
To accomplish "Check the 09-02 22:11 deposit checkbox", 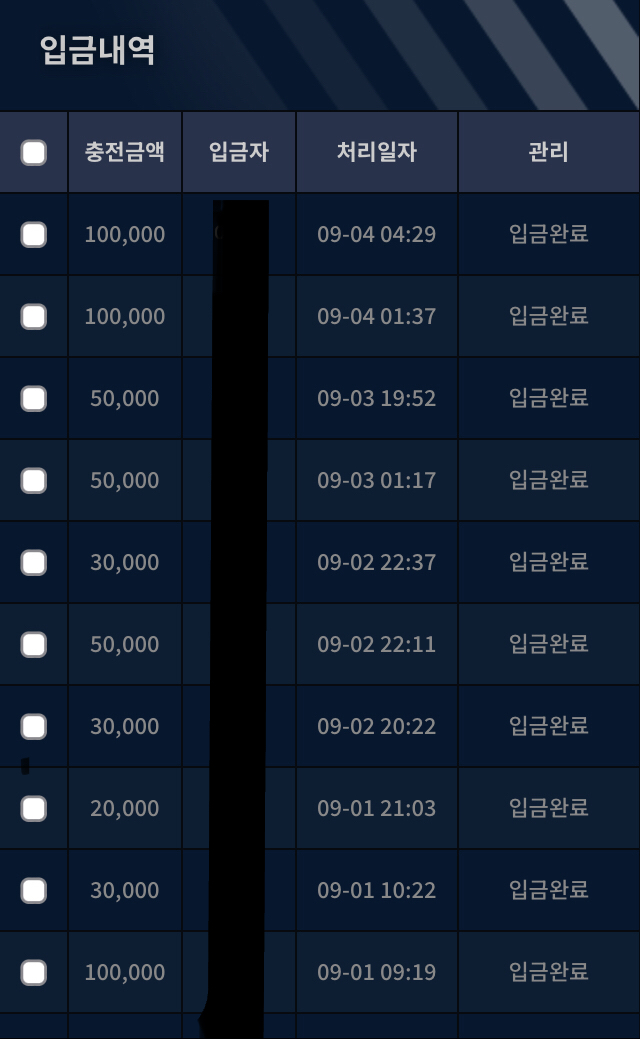I will coord(34,645).
